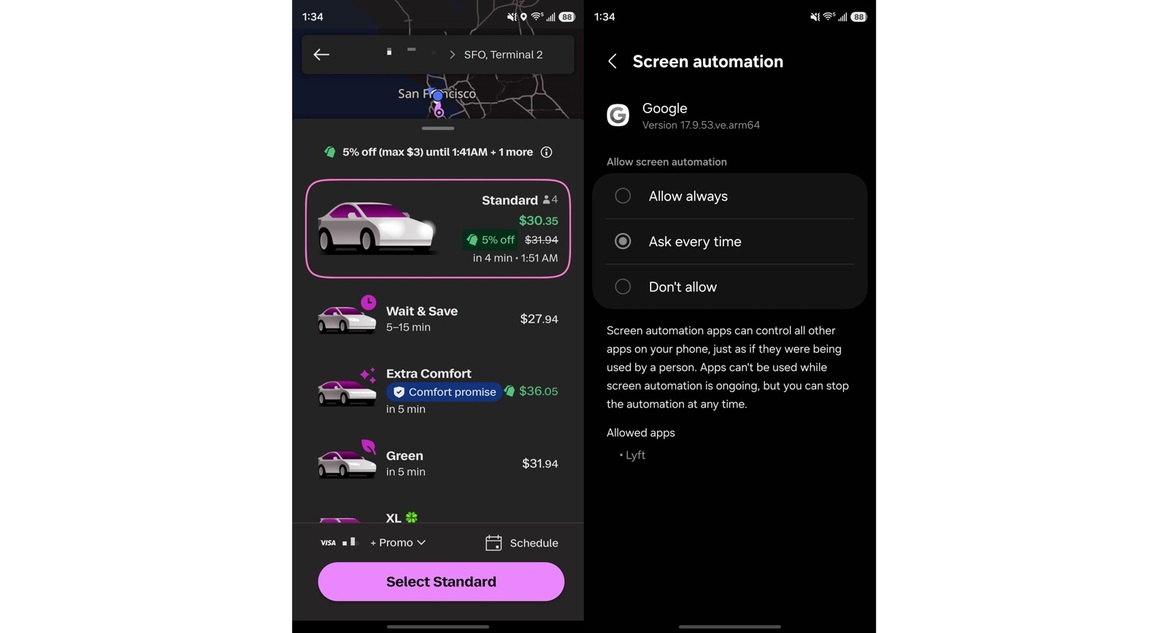Open the Visa payment method
This screenshot has width=1168, height=633.
pyautogui.click(x=337, y=542)
